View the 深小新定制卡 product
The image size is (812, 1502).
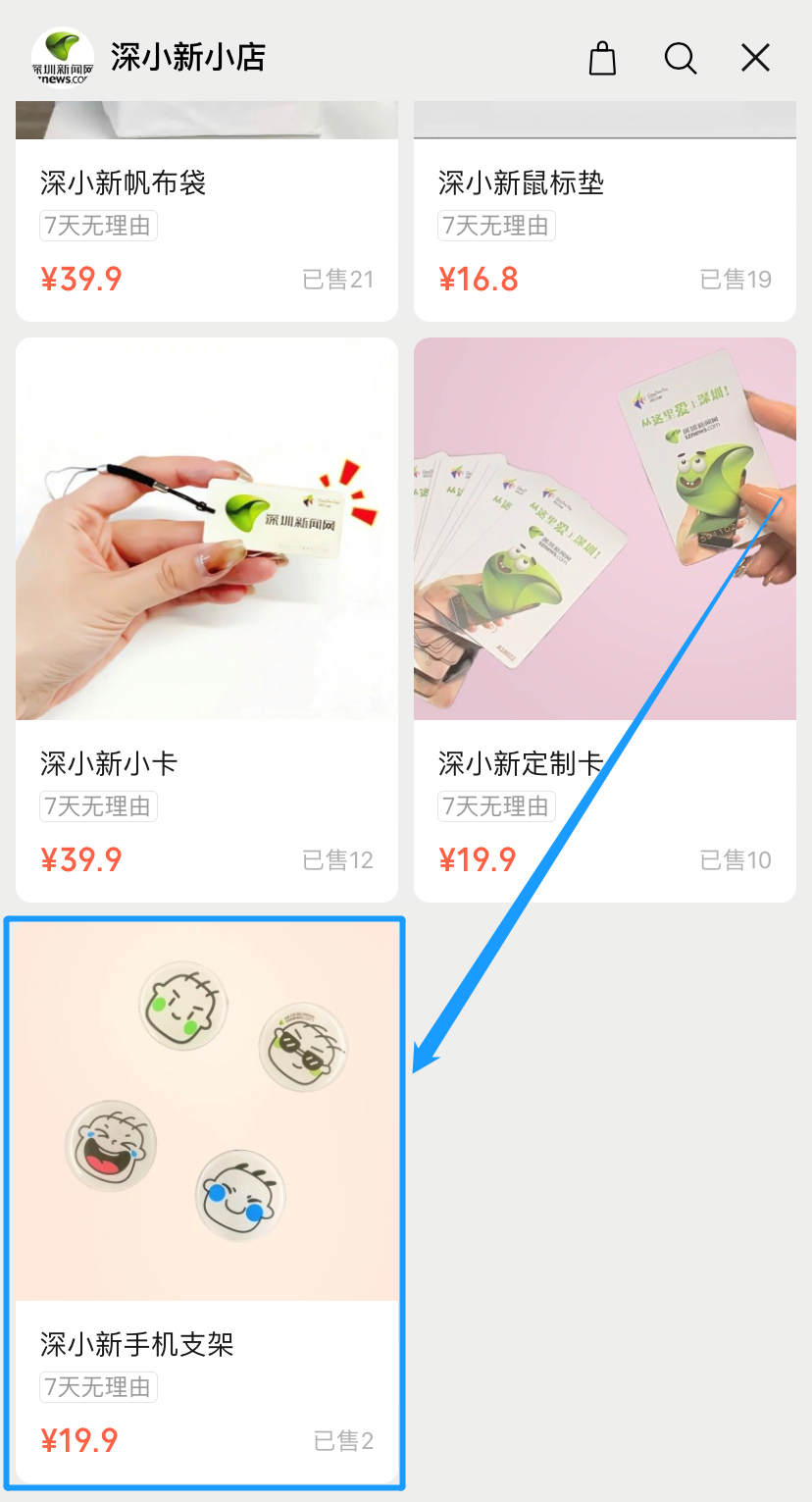pyautogui.click(x=605, y=620)
